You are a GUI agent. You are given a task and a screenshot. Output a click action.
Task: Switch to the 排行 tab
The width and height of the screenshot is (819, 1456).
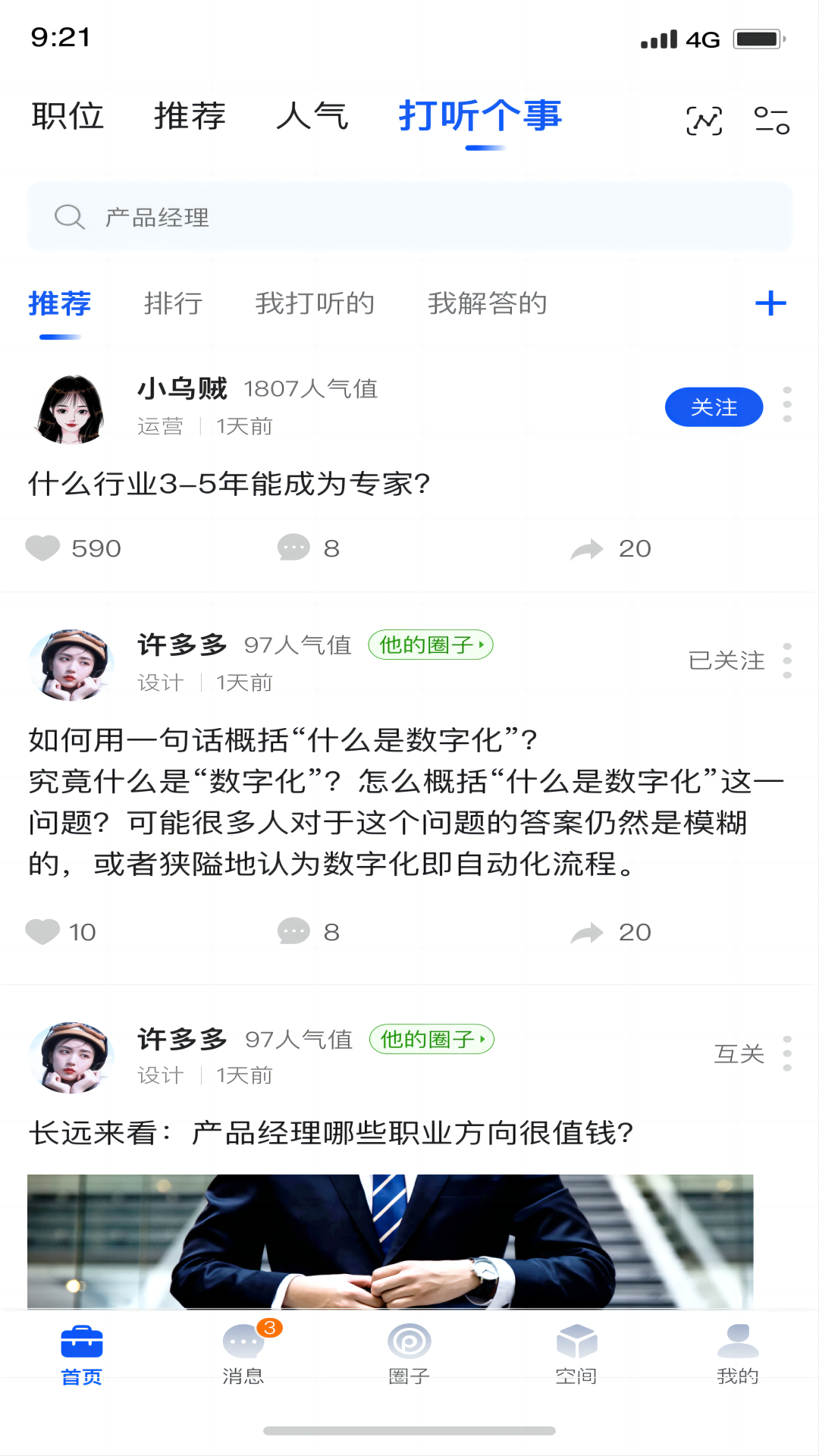pos(174,303)
